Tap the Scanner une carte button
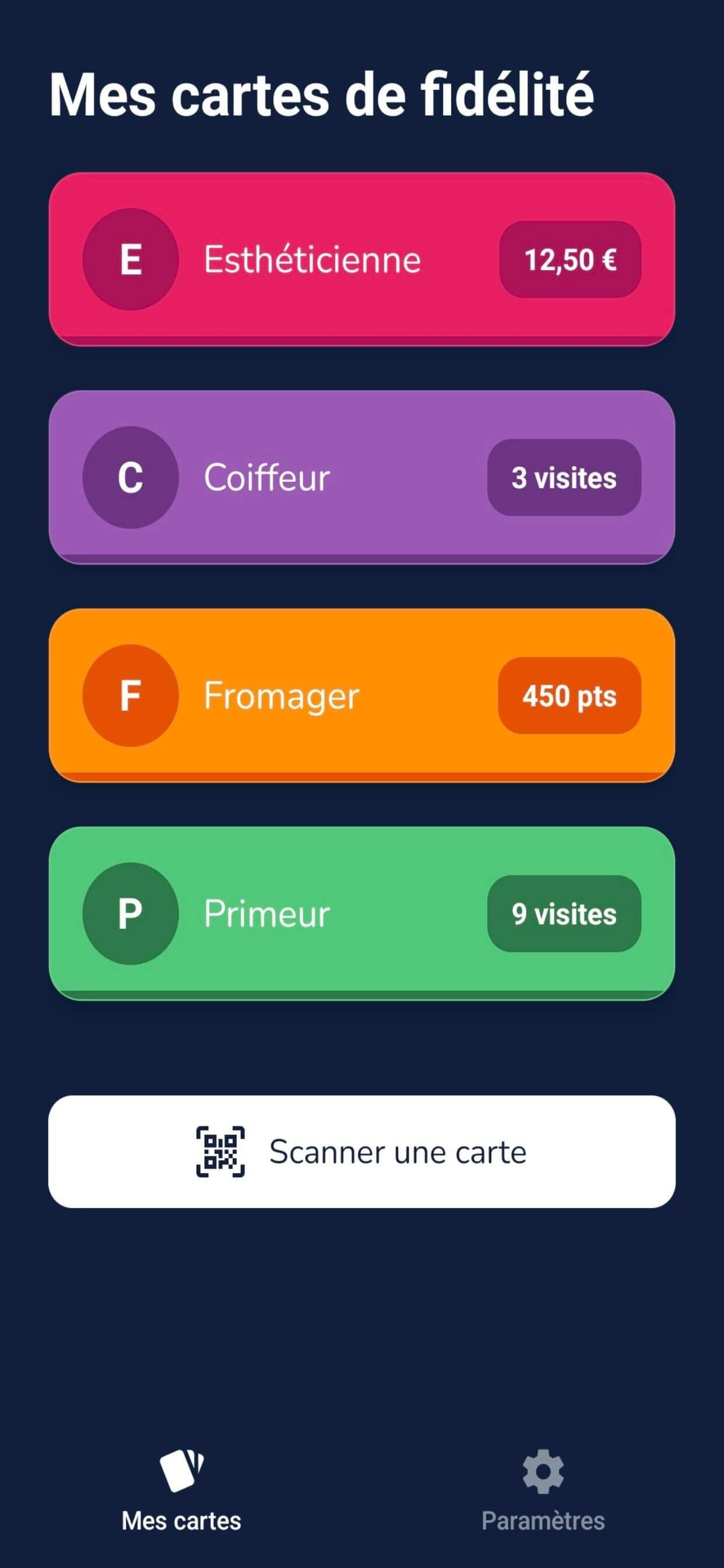The width and height of the screenshot is (724, 1568). pyautogui.click(x=361, y=1151)
